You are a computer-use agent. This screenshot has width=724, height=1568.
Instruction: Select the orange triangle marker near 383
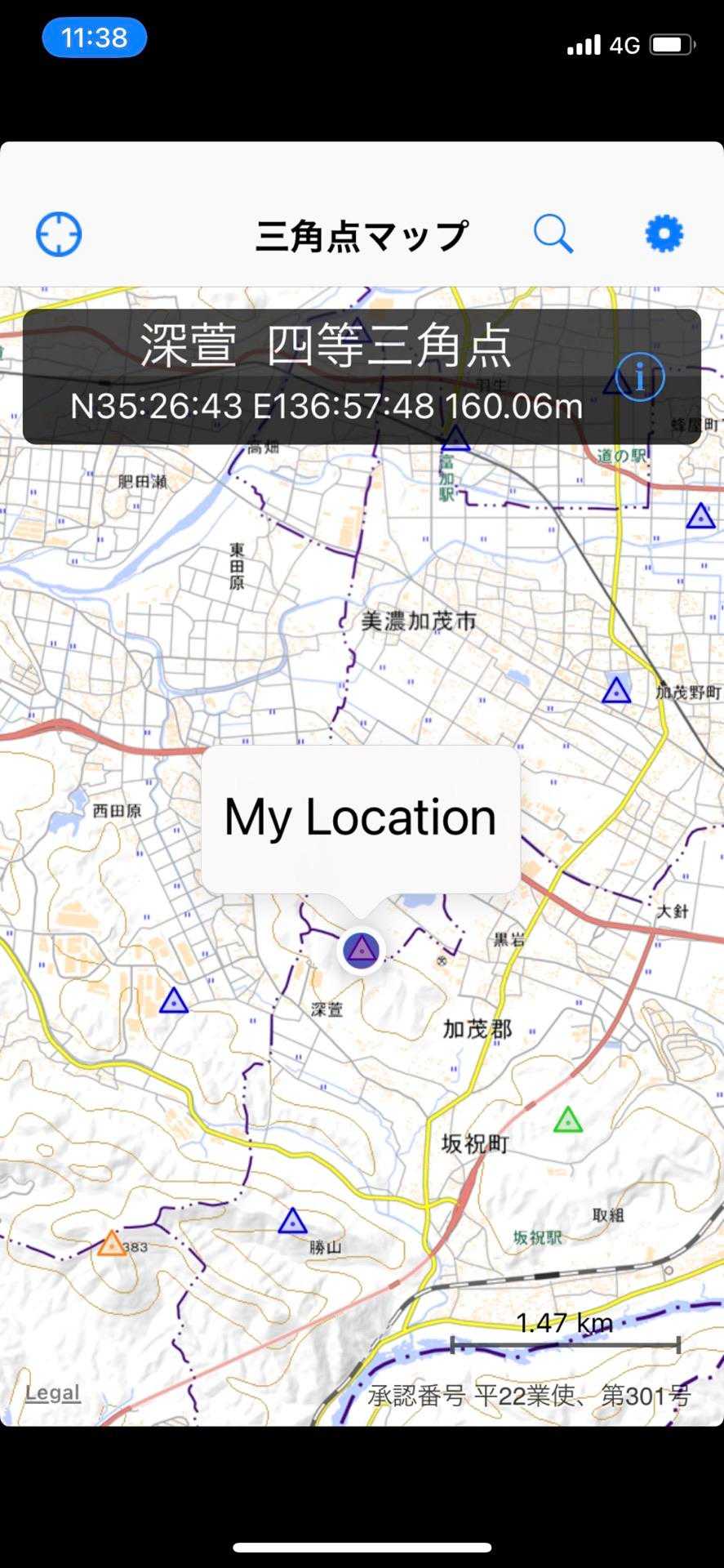112,1244
